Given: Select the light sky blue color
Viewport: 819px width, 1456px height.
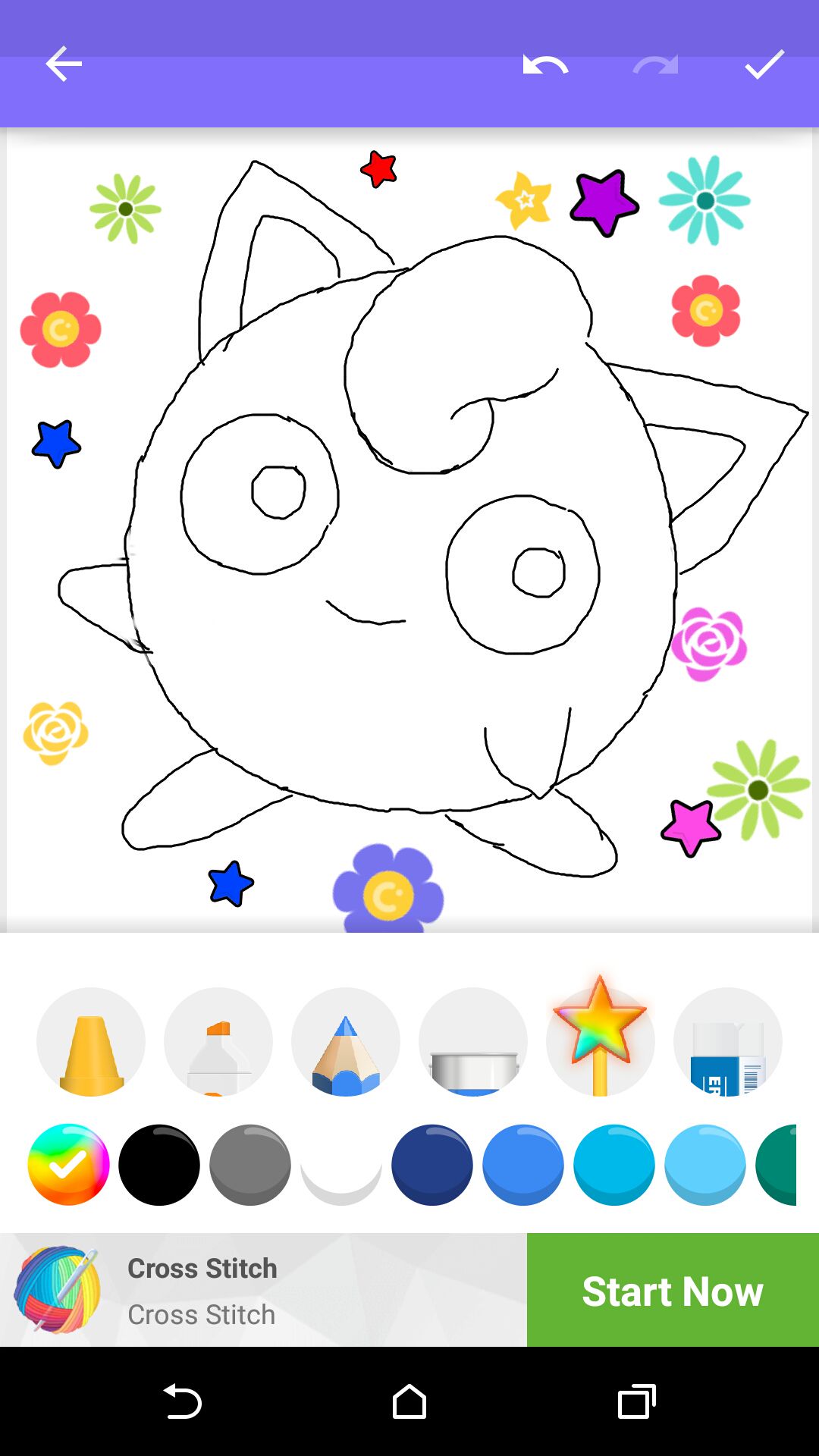Looking at the screenshot, I should pyautogui.click(x=705, y=1165).
